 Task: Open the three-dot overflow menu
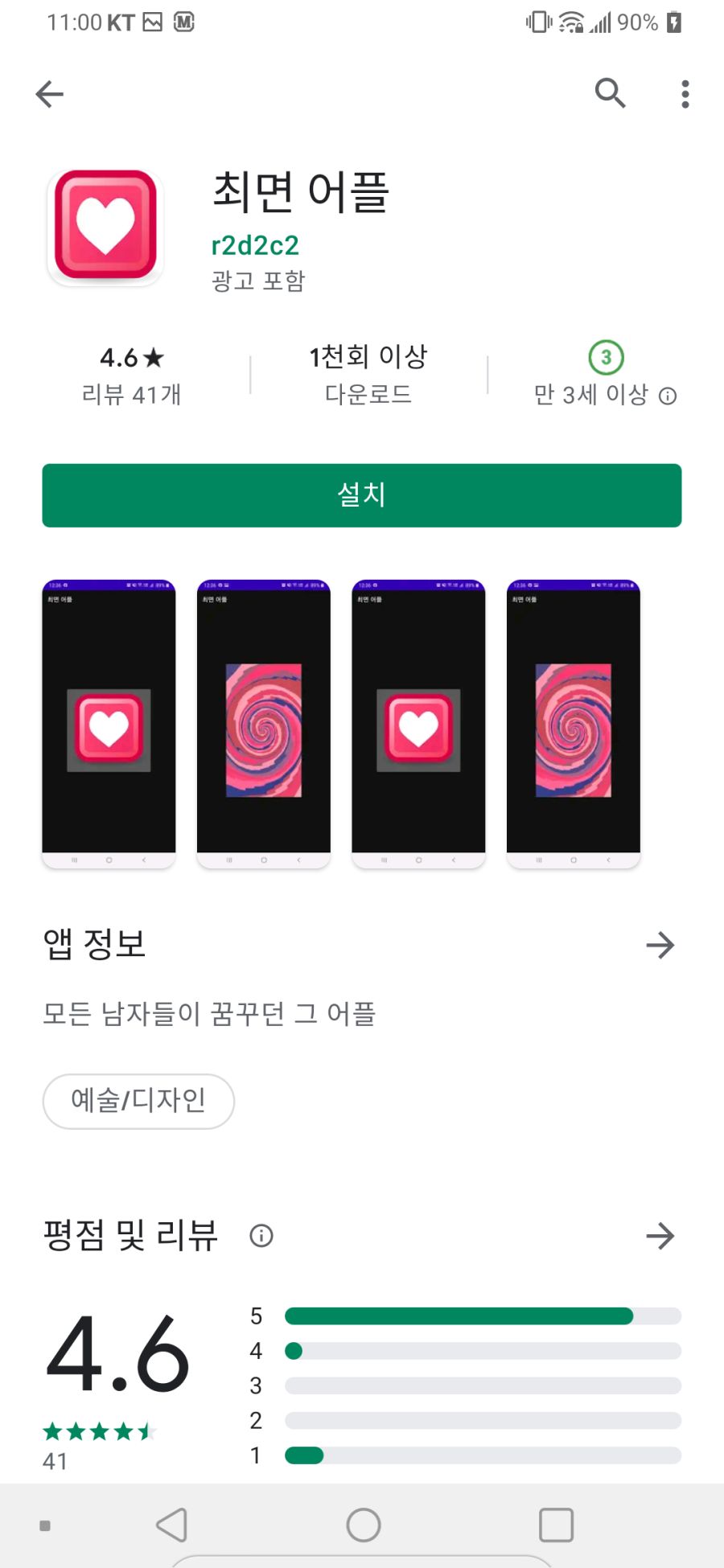[685, 94]
